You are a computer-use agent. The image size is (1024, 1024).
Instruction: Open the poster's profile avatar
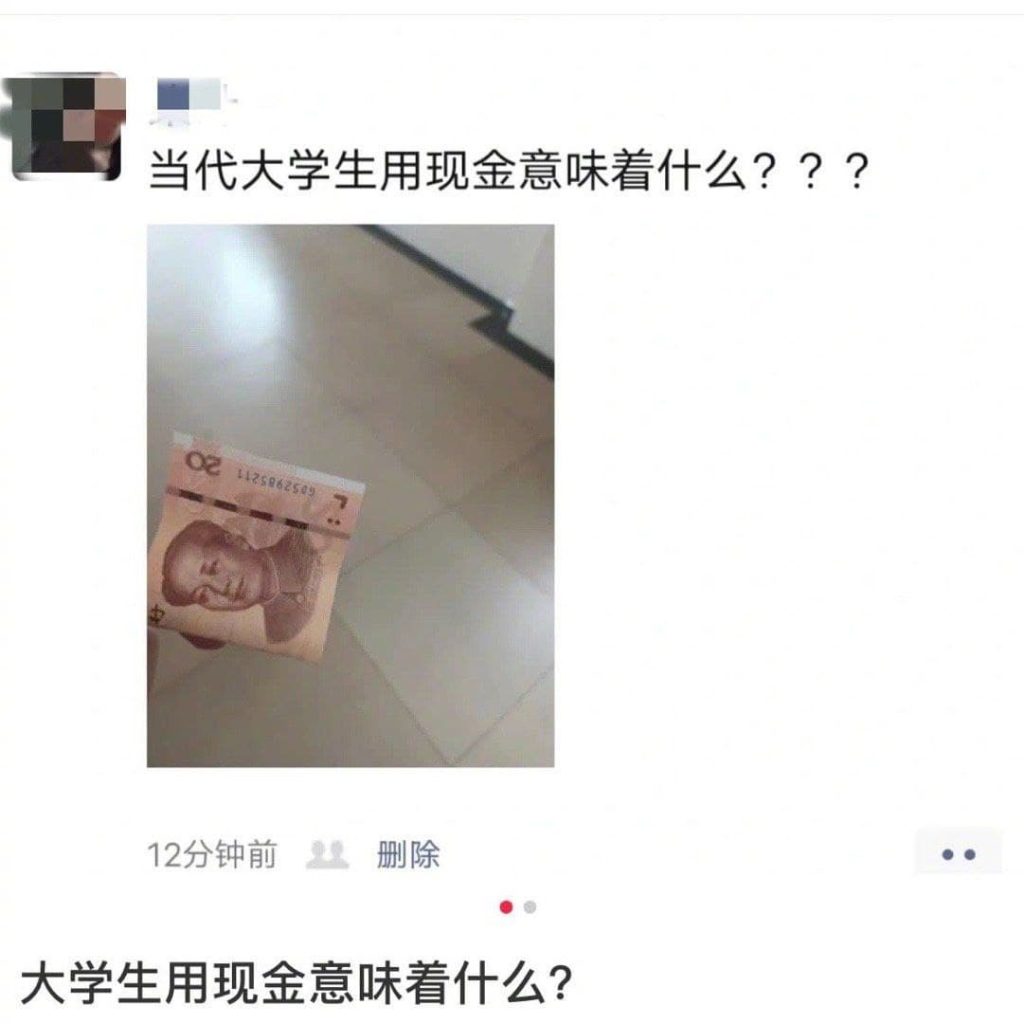click(x=67, y=126)
